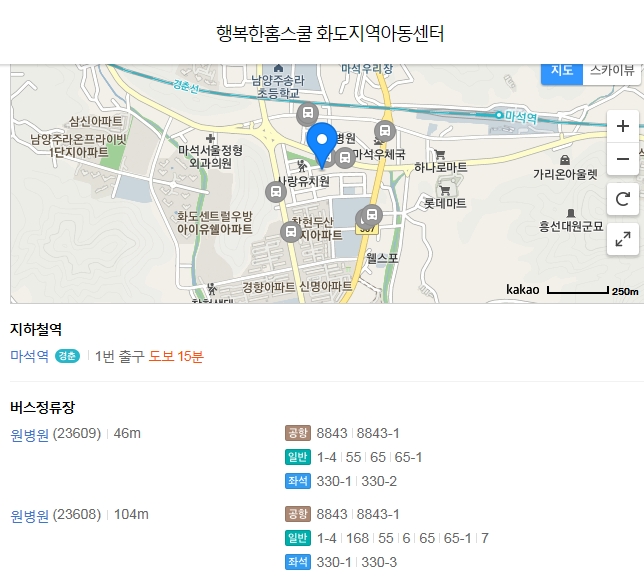
Task: Tap the blue location pin on the map
Action: pyautogui.click(x=320, y=143)
